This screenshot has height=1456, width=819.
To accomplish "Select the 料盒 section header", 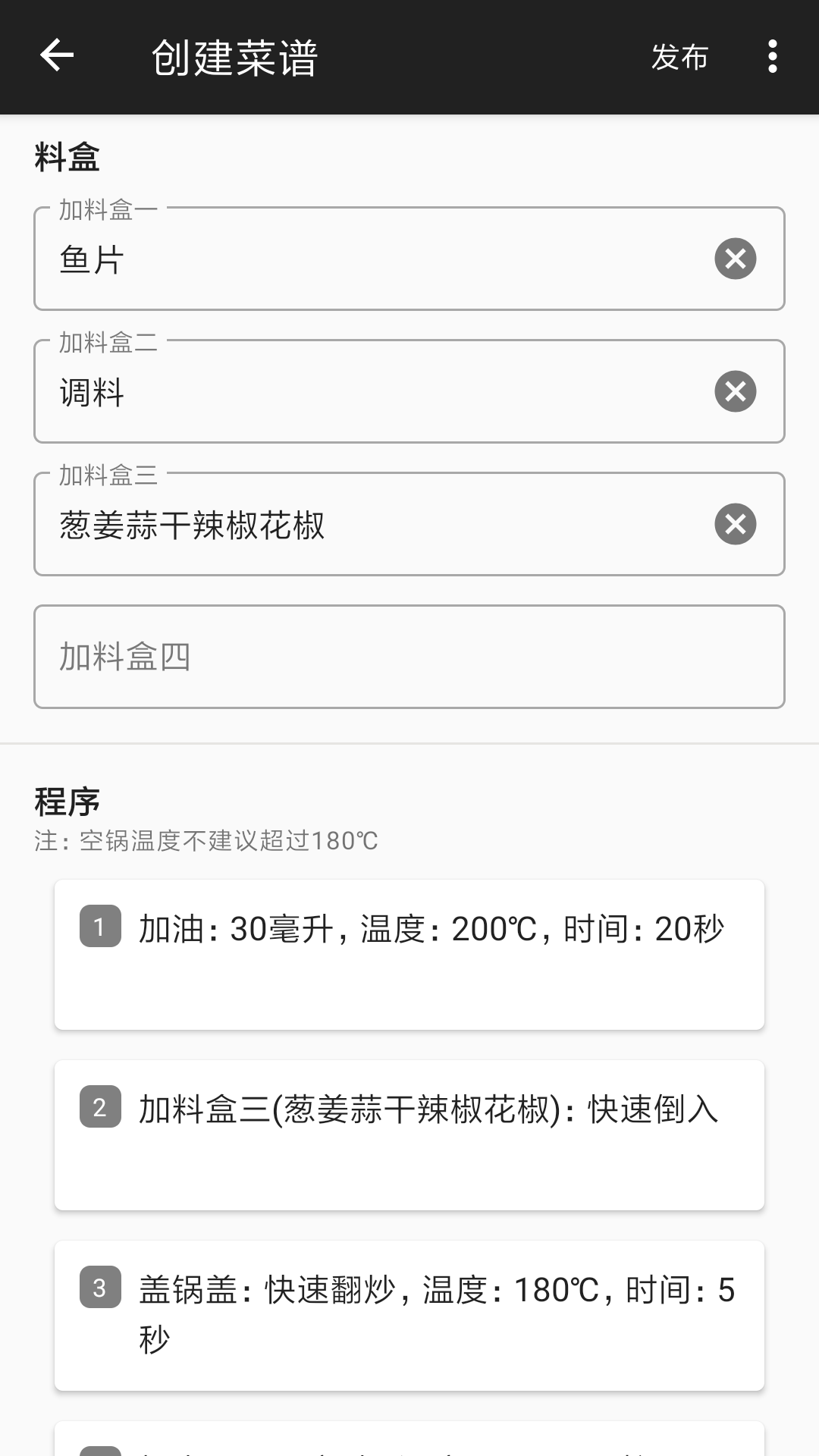I will (x=64, y=155).
